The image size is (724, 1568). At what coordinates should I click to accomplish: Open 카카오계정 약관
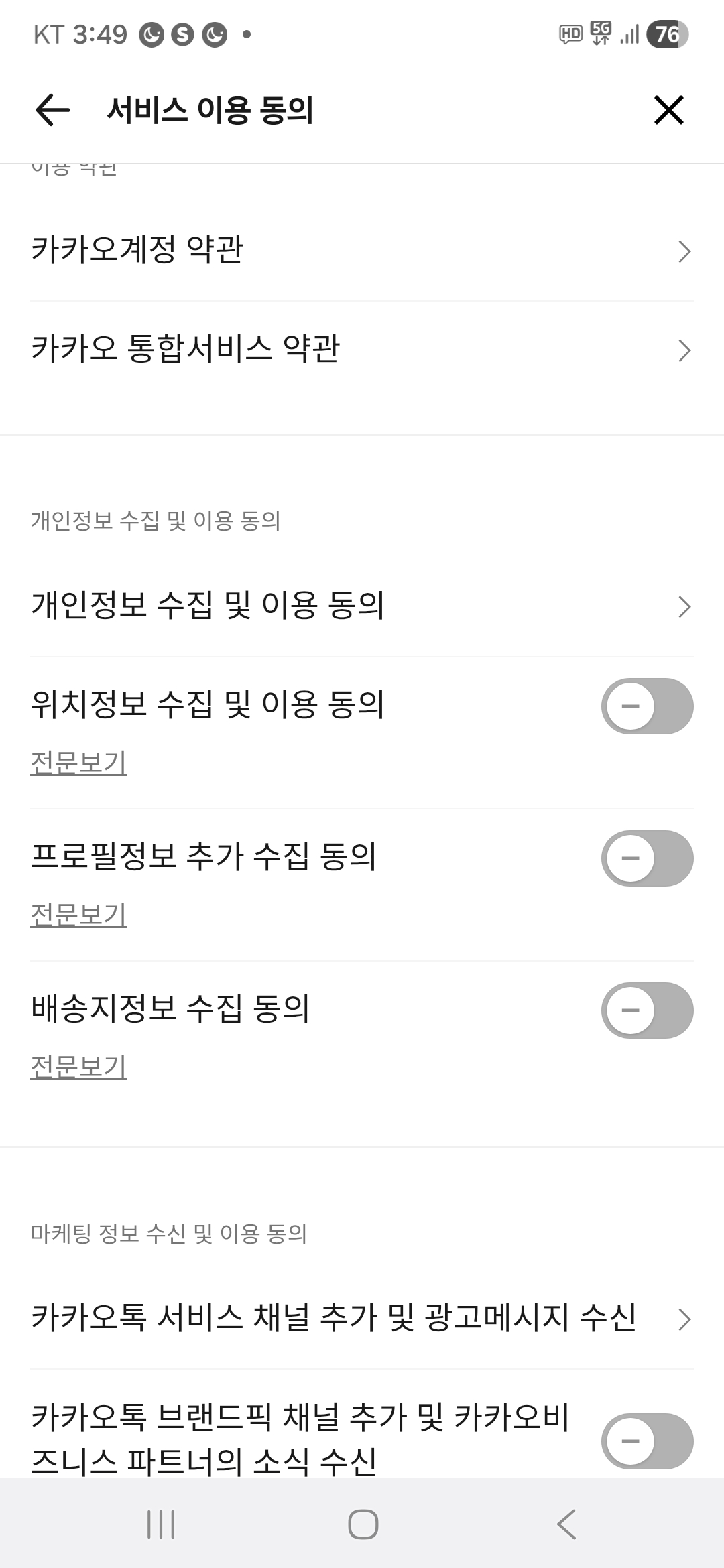[x=362, y=251]
